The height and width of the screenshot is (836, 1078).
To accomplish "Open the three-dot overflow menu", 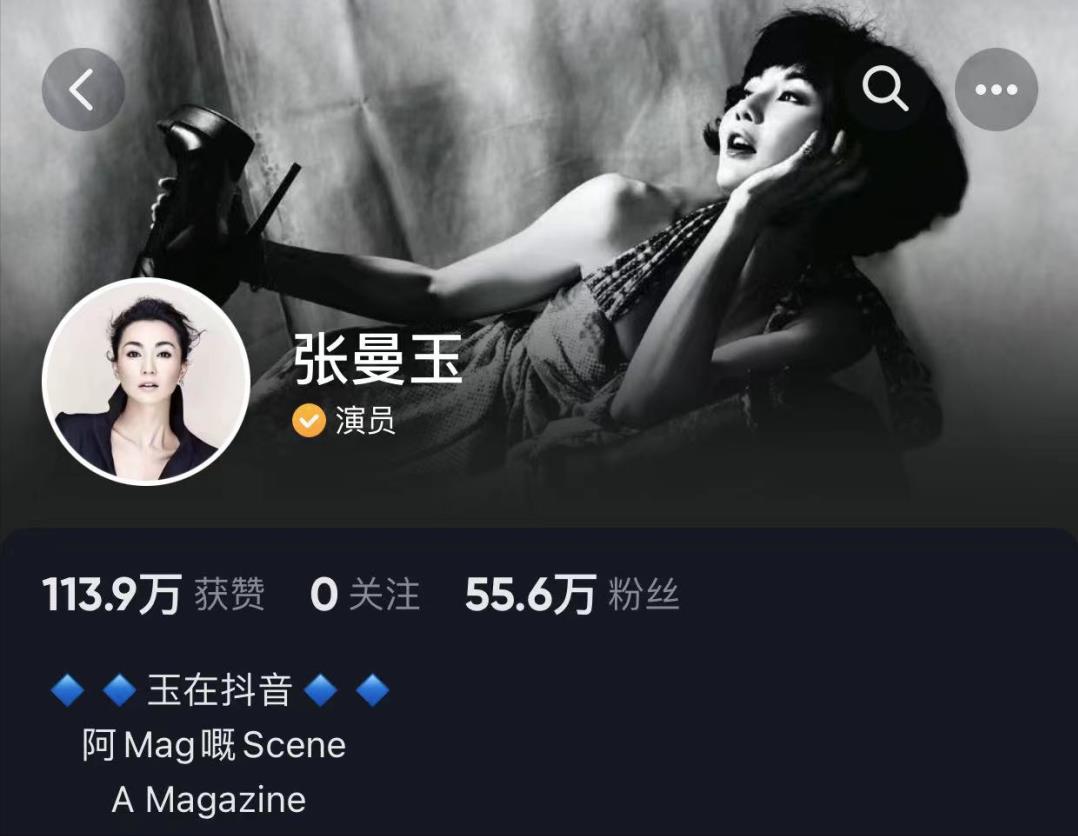I will [995, 90].
